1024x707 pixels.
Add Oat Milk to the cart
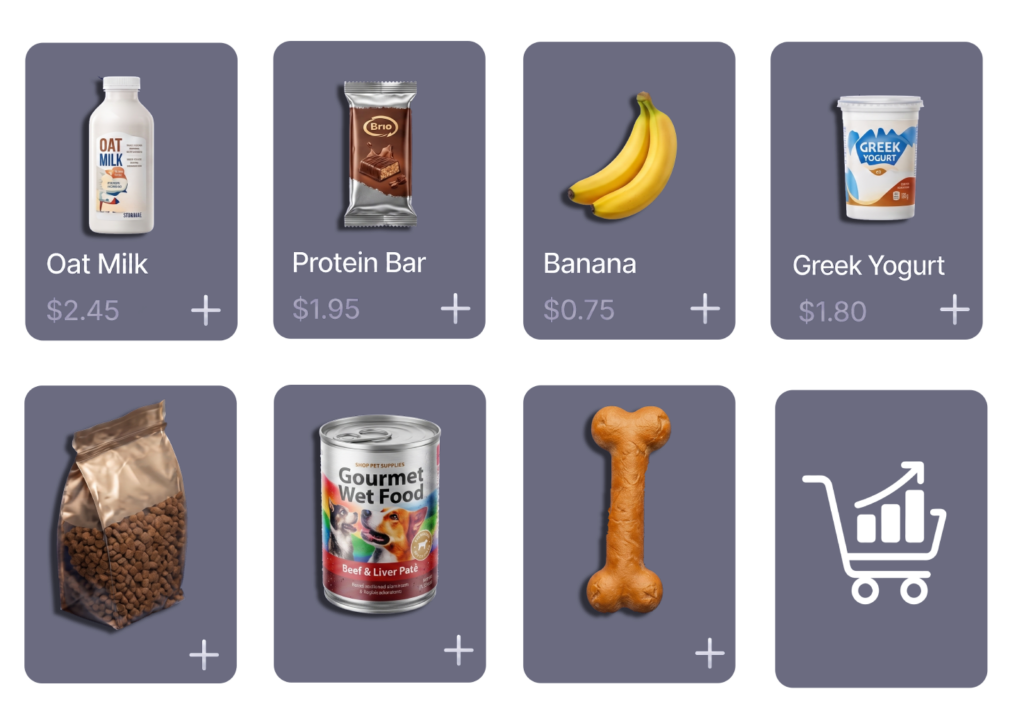206,310
